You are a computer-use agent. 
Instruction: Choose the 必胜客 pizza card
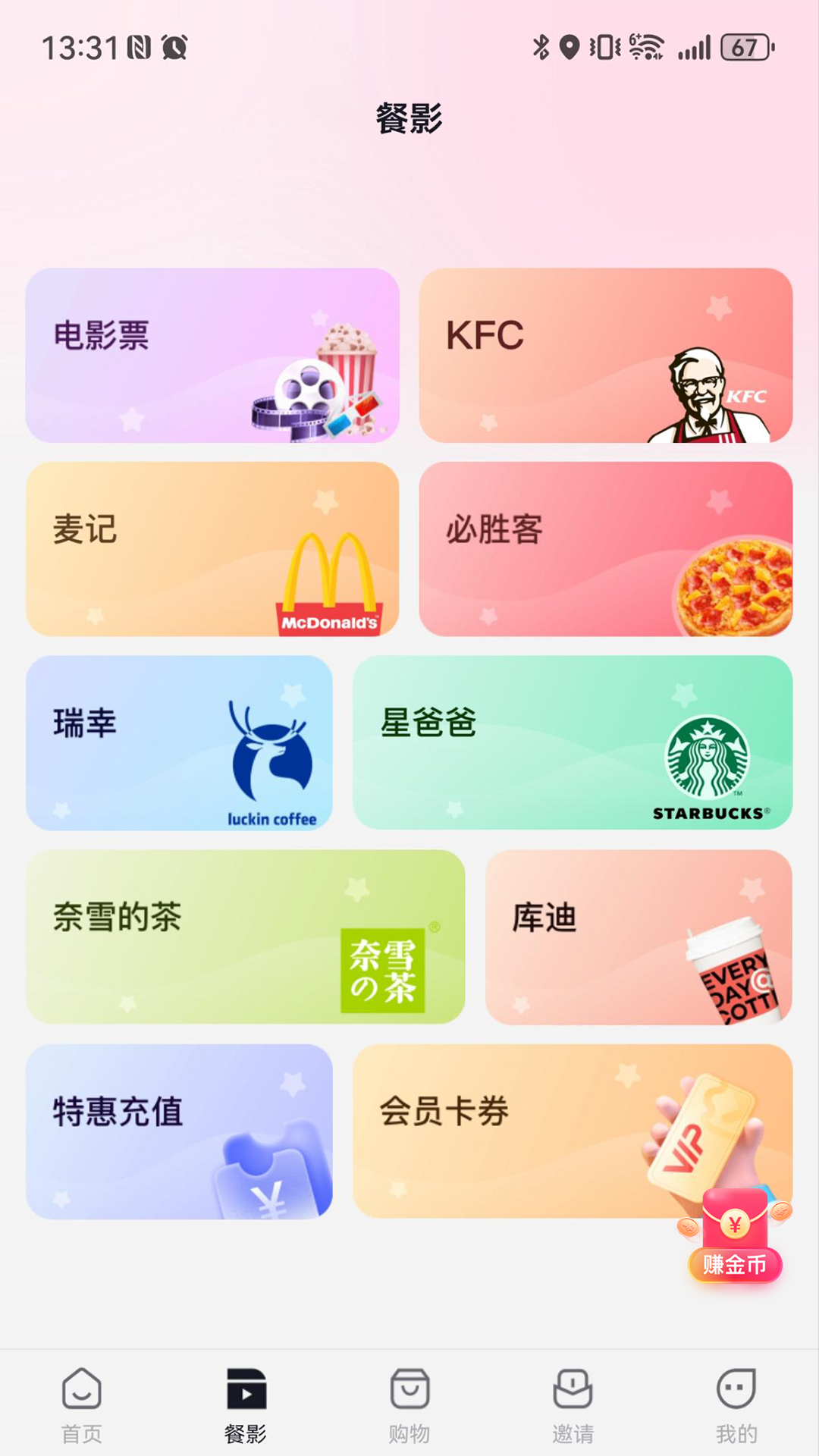point(605,549)
